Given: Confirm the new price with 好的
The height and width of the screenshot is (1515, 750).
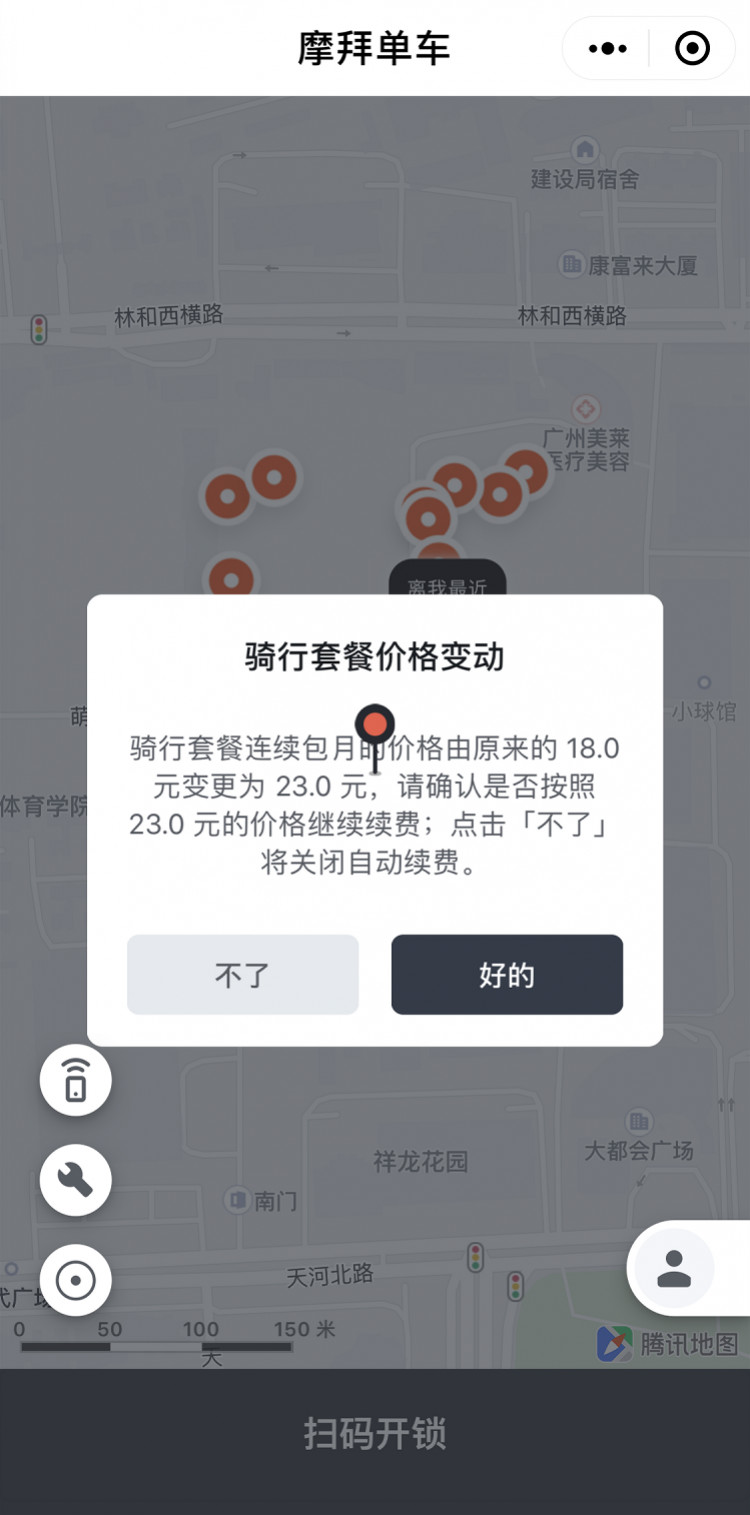Looking at the screenshot, I should tap(507, 975).
